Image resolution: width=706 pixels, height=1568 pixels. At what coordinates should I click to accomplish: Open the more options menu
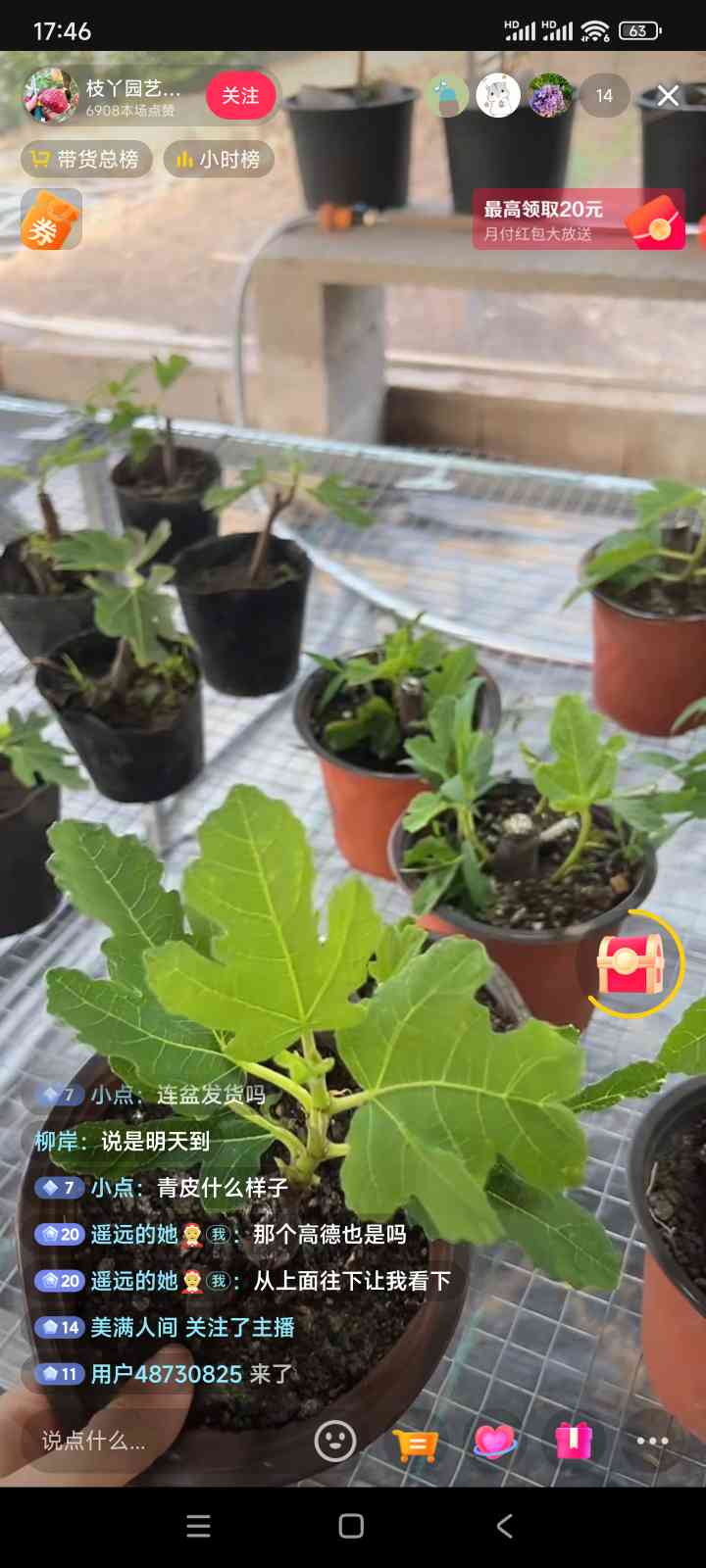click(652, 1441)
